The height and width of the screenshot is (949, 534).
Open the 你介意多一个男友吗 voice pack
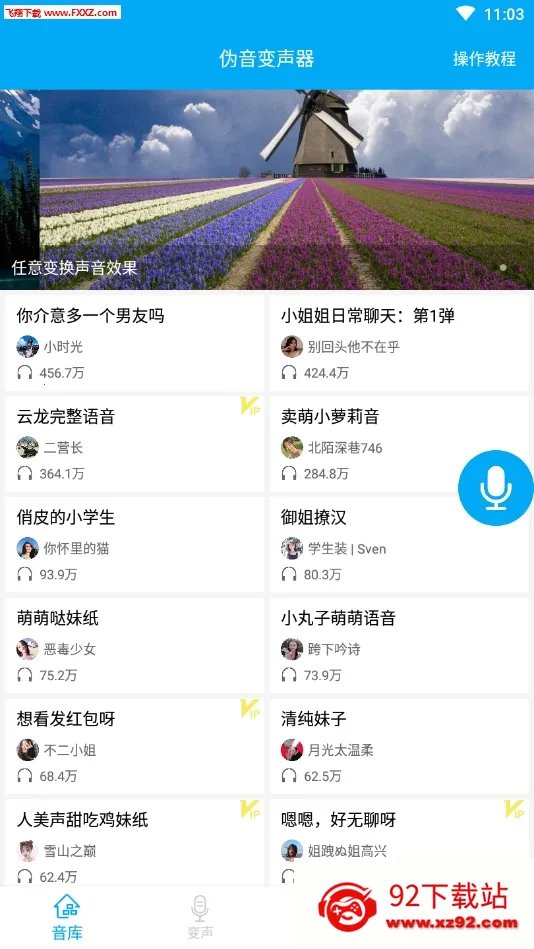click(134, 343)
